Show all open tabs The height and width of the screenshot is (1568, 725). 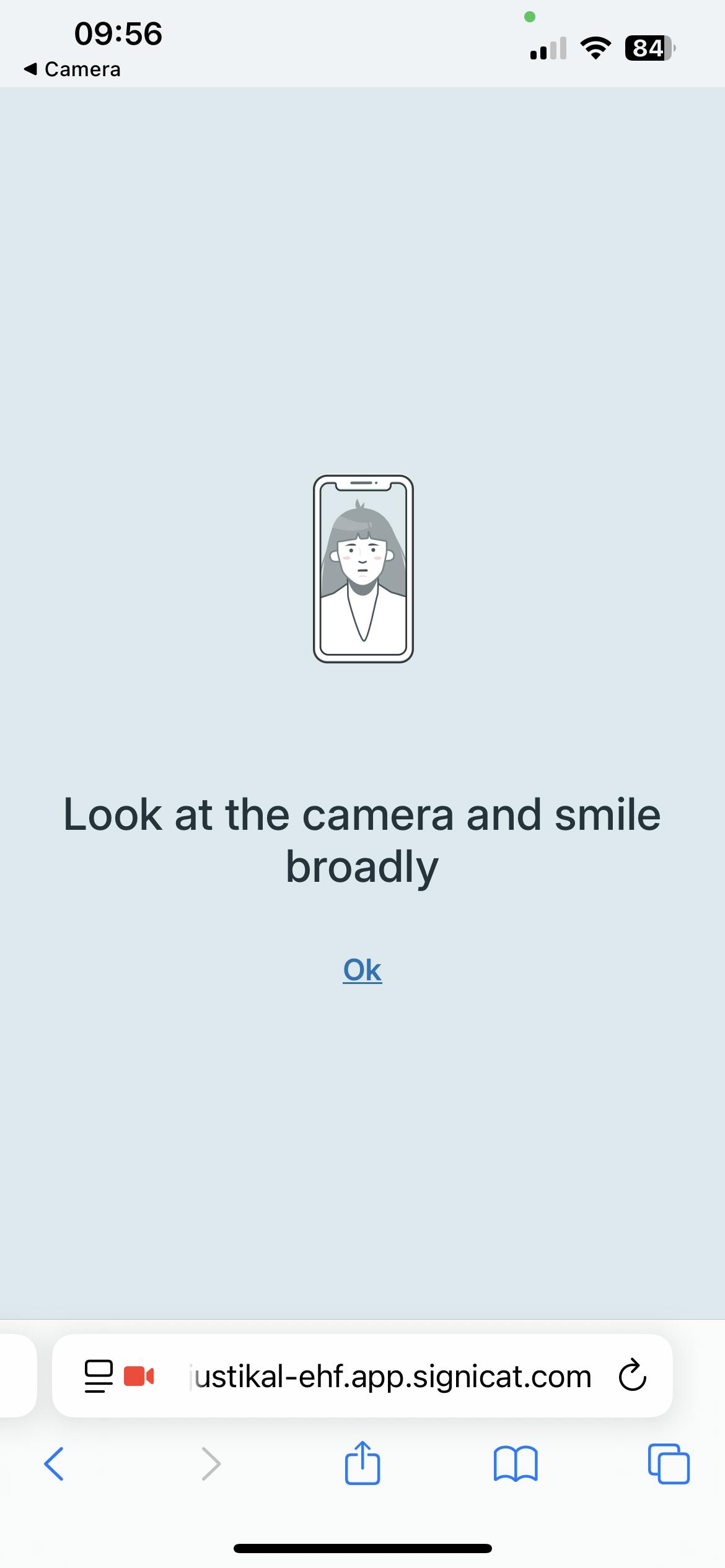[x=669, y=1464]
